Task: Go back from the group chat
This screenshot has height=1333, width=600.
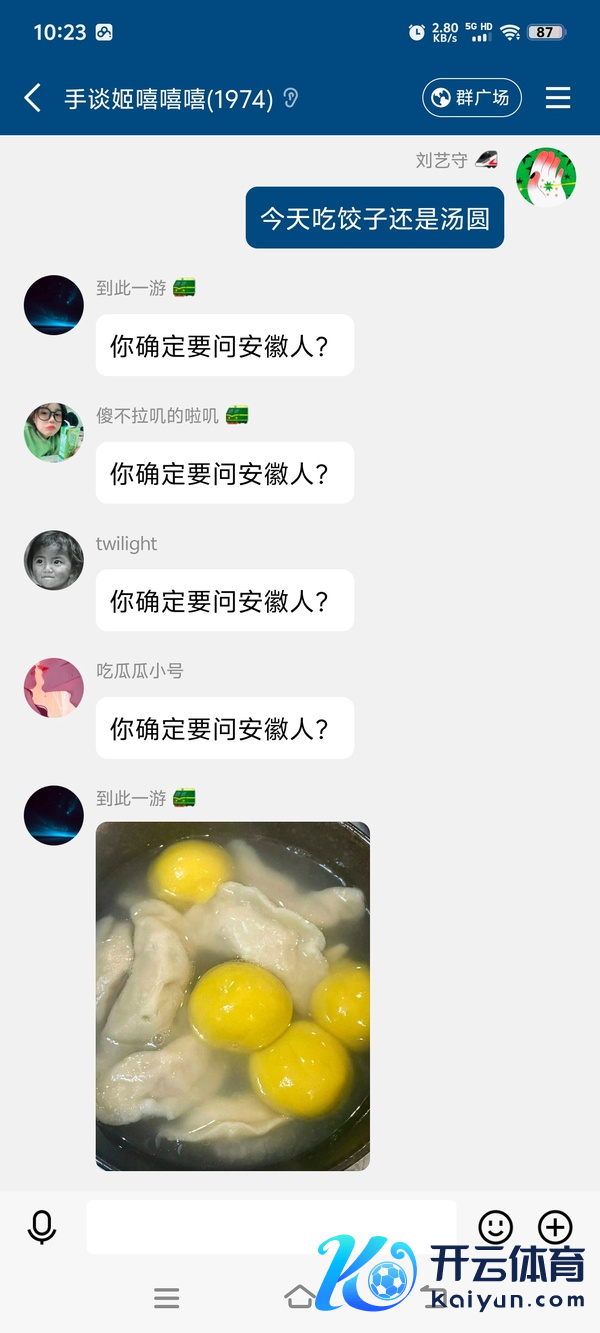Action: point(33,98)
